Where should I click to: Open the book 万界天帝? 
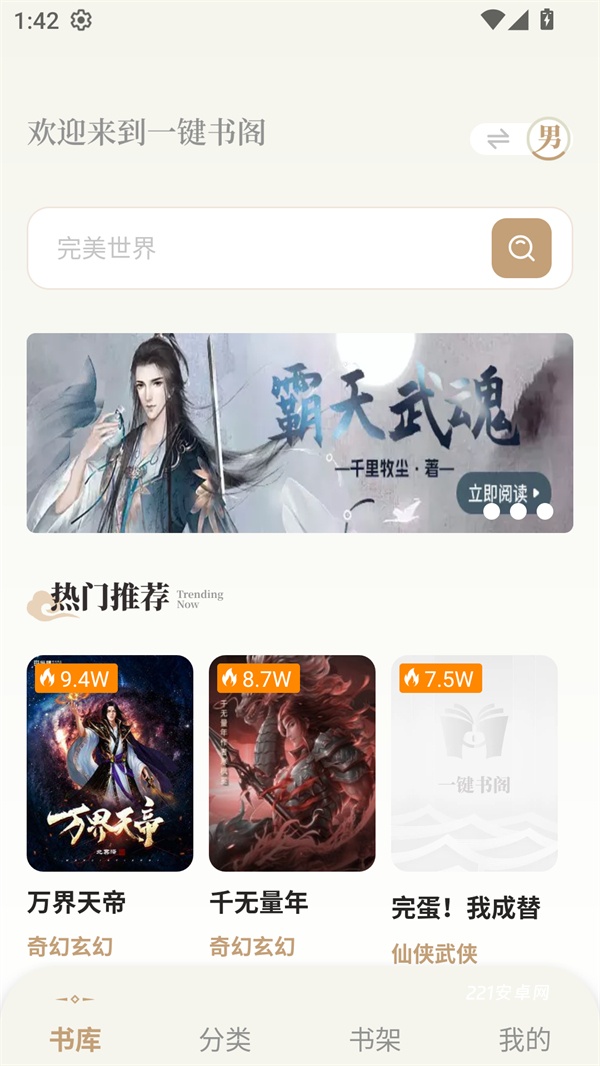point(110,763)
